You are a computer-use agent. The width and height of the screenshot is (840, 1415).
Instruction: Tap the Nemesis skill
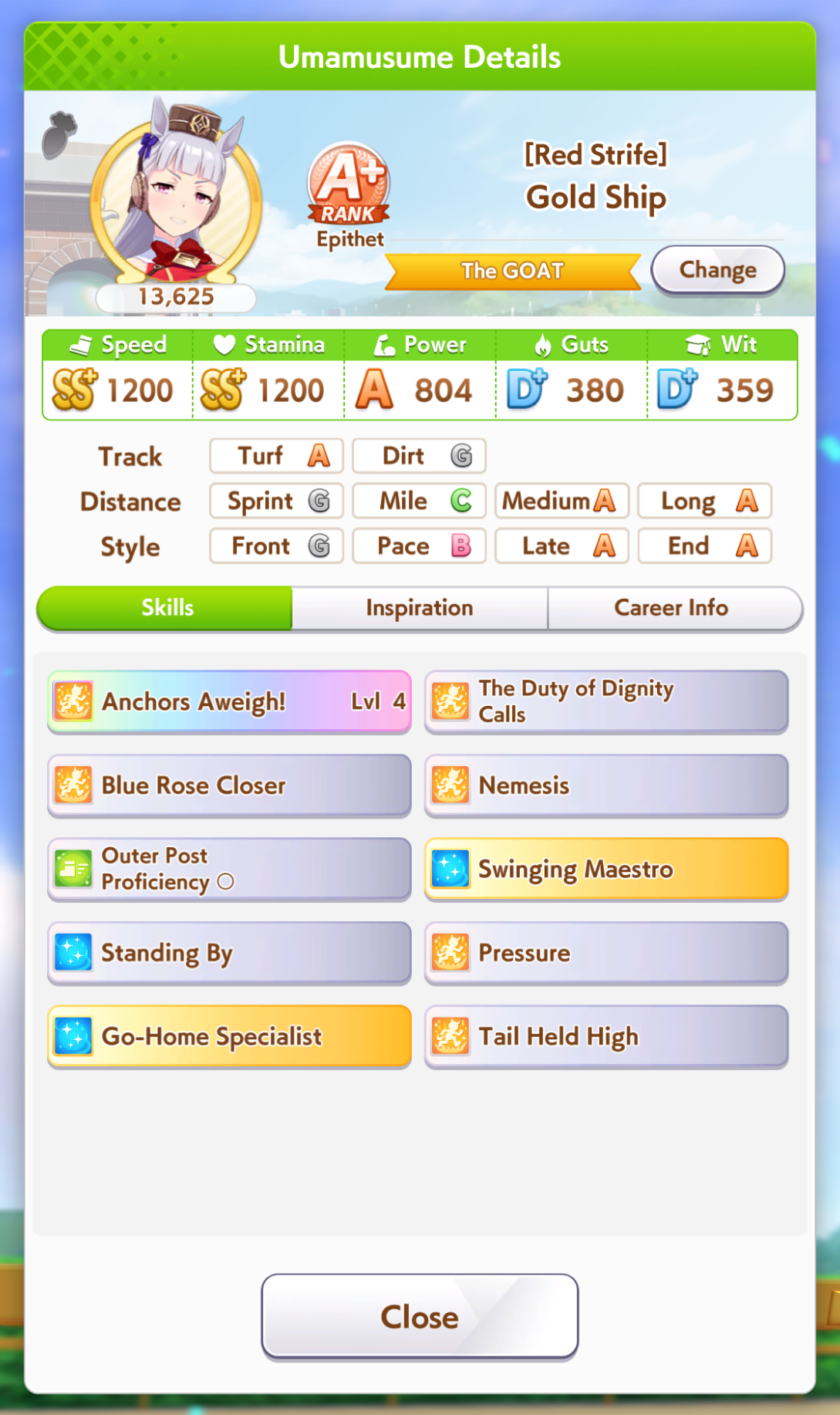tap(606, 785)
